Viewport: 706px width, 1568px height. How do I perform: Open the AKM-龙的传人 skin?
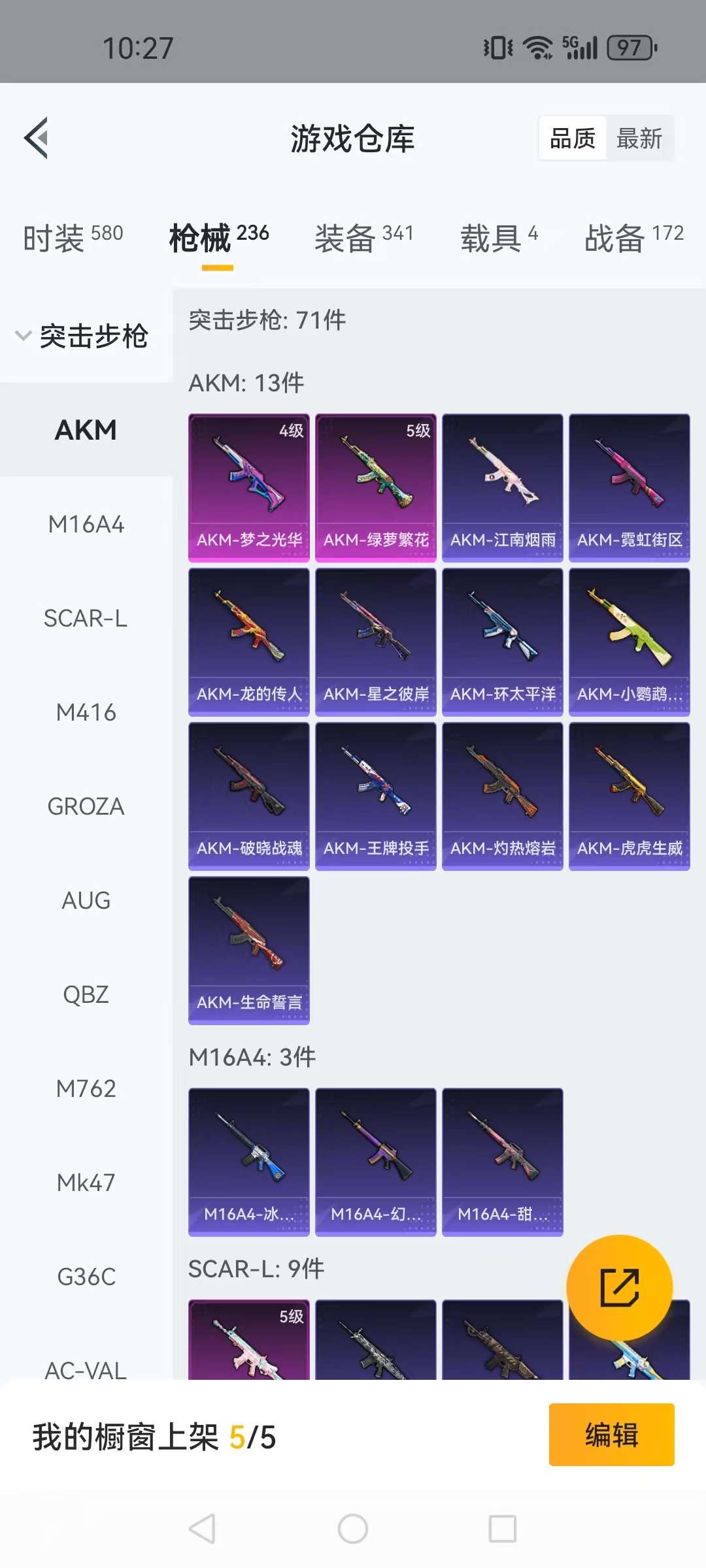point(249,642)
